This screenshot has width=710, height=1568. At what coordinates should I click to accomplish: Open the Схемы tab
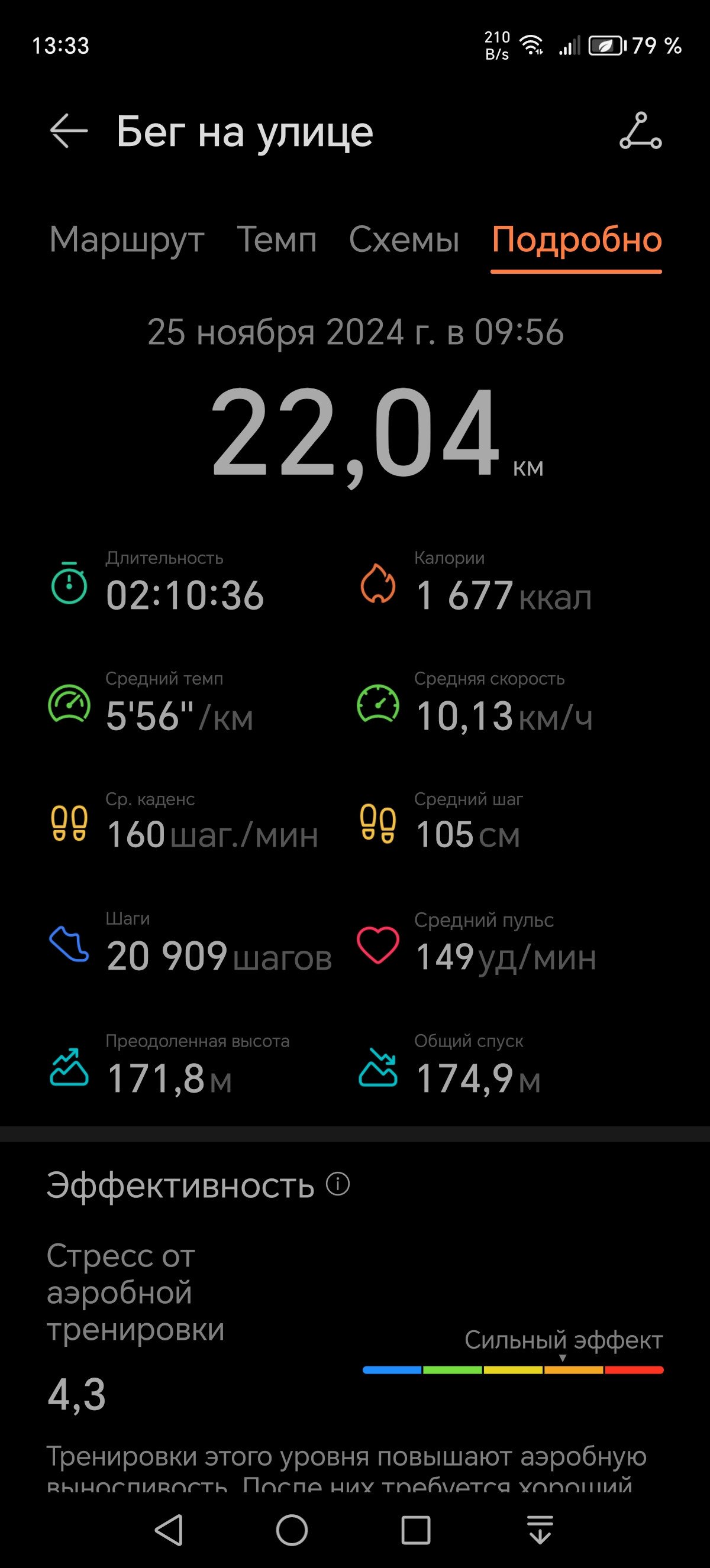[404, 239]
